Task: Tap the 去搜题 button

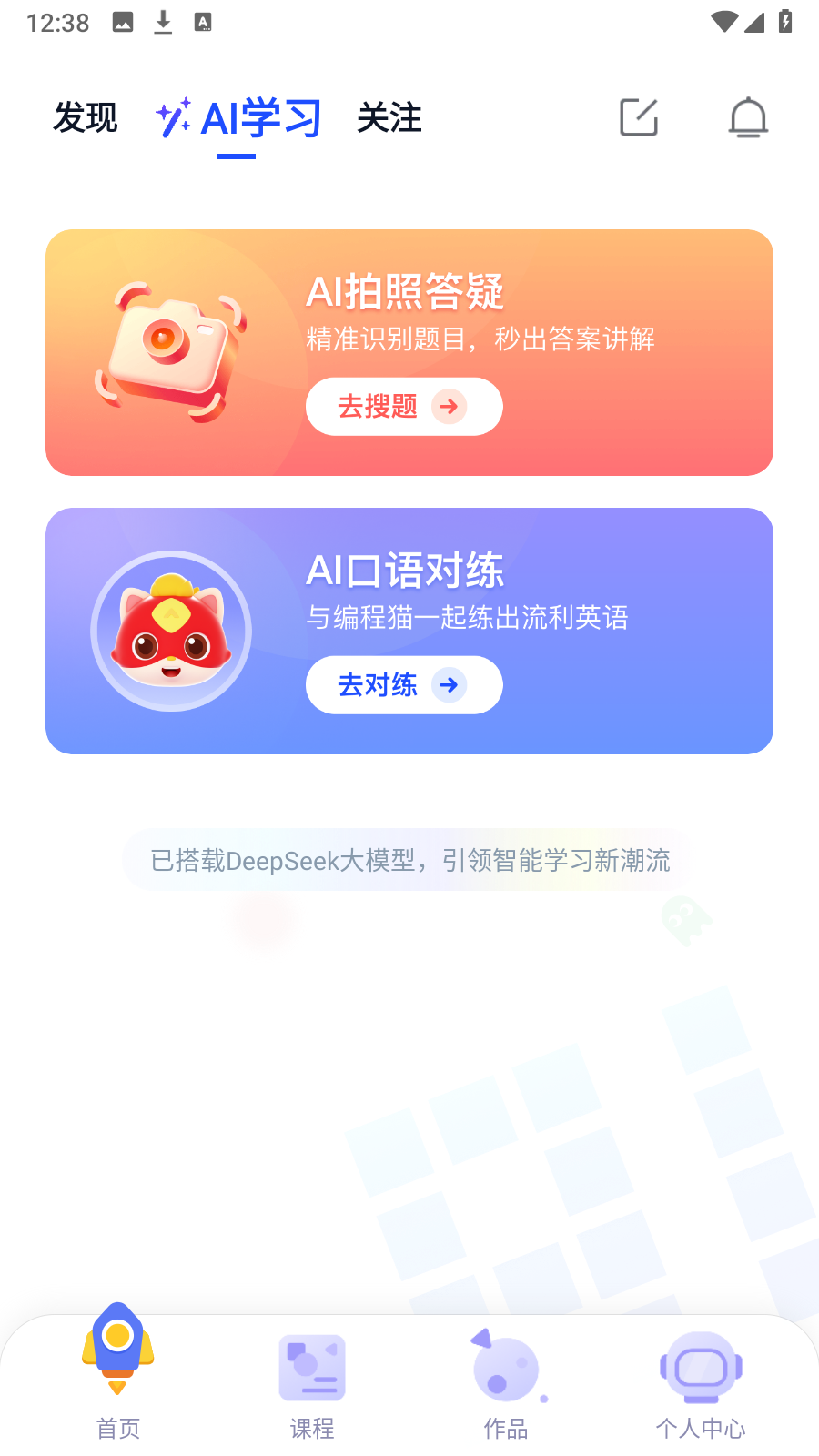Action: click(403, 407)
